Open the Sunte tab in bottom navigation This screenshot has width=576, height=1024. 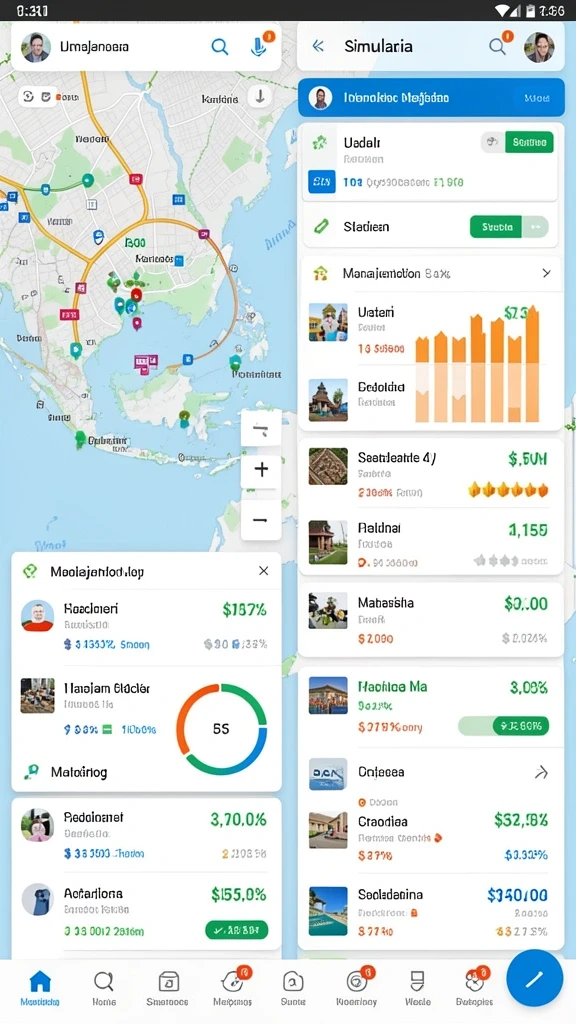click(x=293, y=987)
